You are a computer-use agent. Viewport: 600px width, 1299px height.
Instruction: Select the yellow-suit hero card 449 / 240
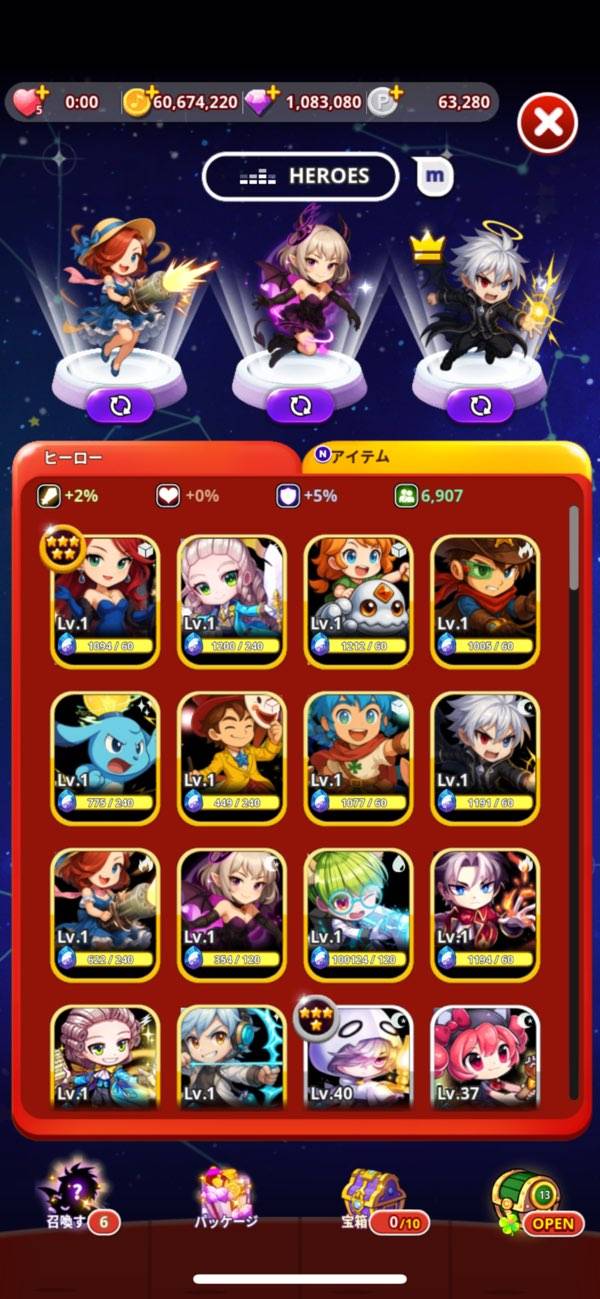tap(232, 757)
